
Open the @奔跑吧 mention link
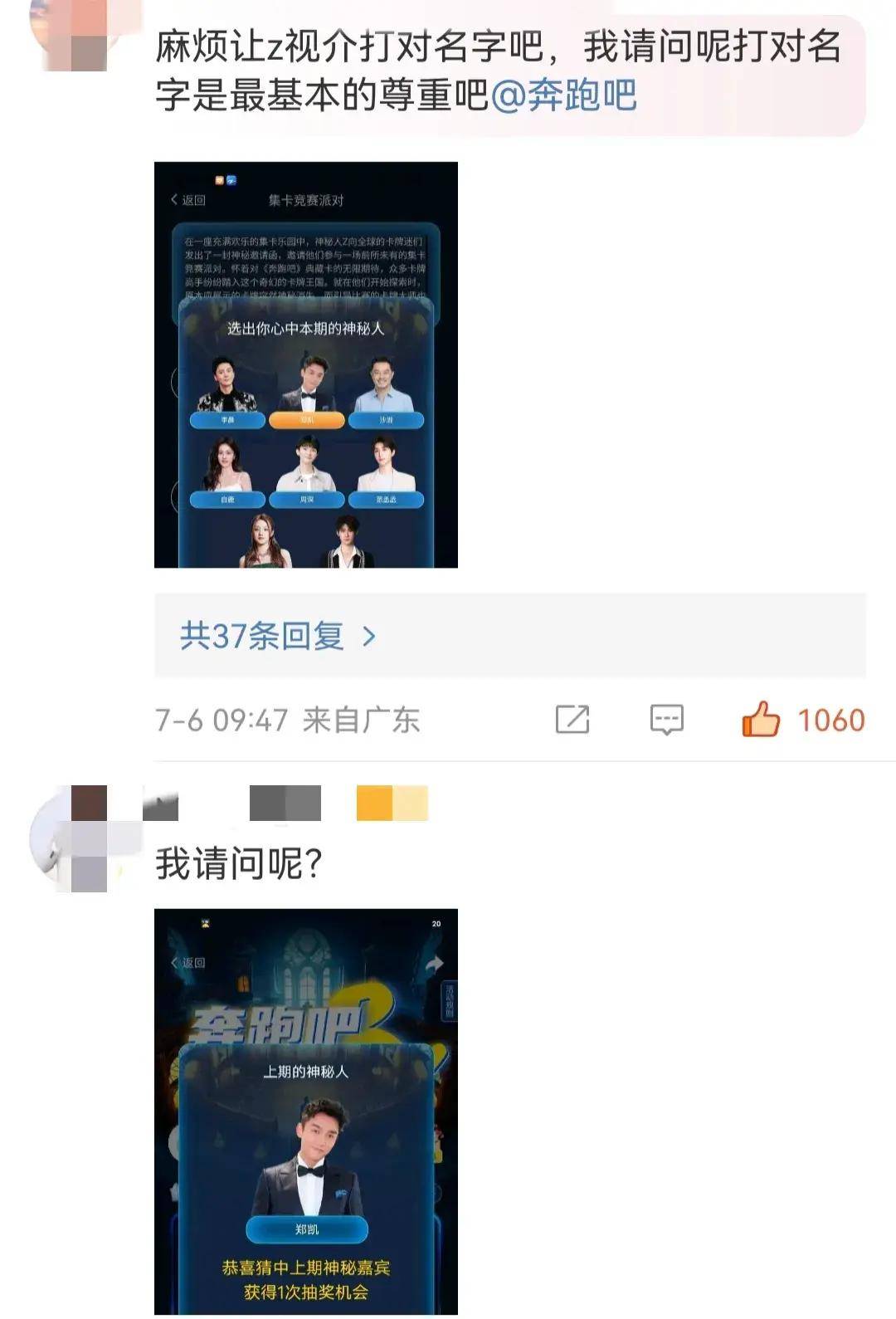pyautogui.click(x=564, y=95)
